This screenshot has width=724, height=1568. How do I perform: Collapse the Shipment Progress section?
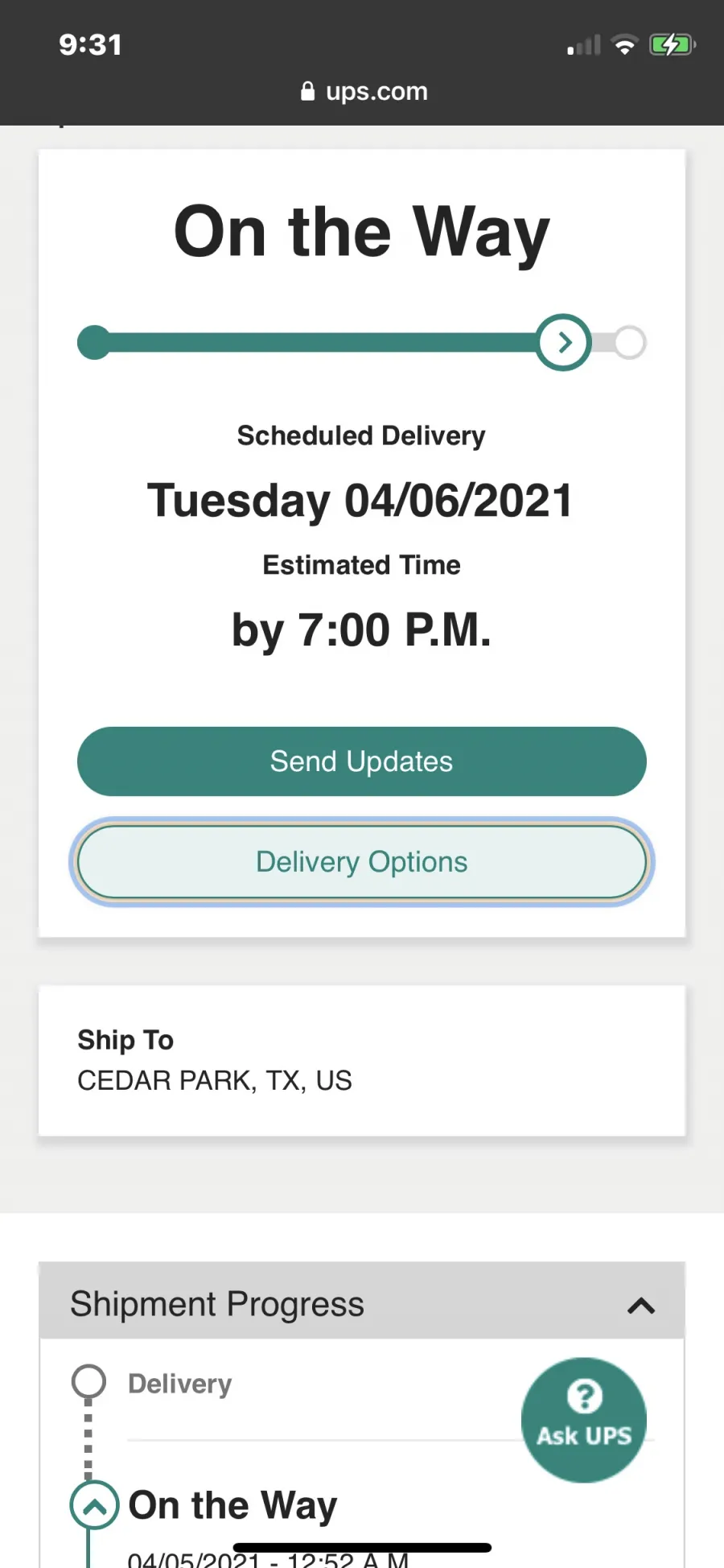(640, 1306)
